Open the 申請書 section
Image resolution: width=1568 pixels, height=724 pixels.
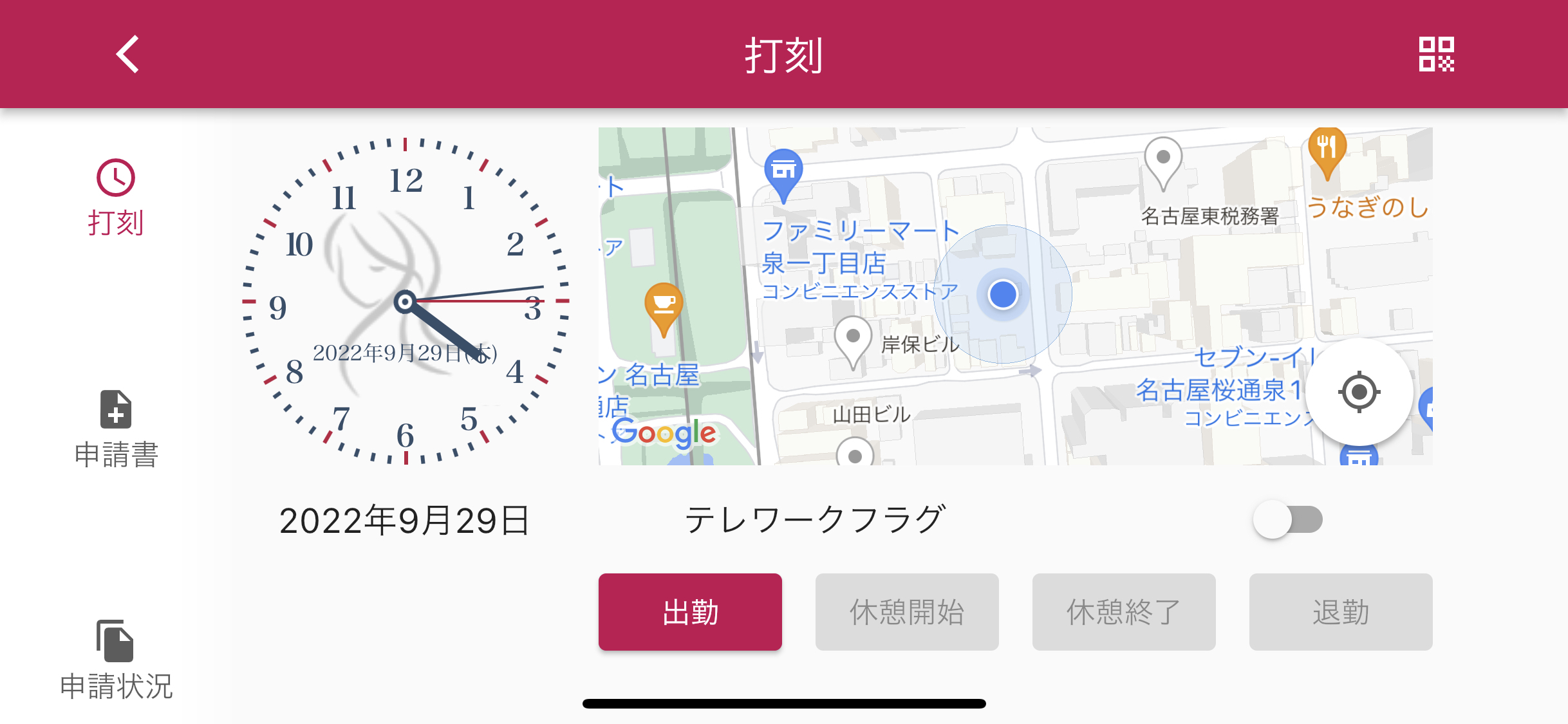click(x=116, y=429)
